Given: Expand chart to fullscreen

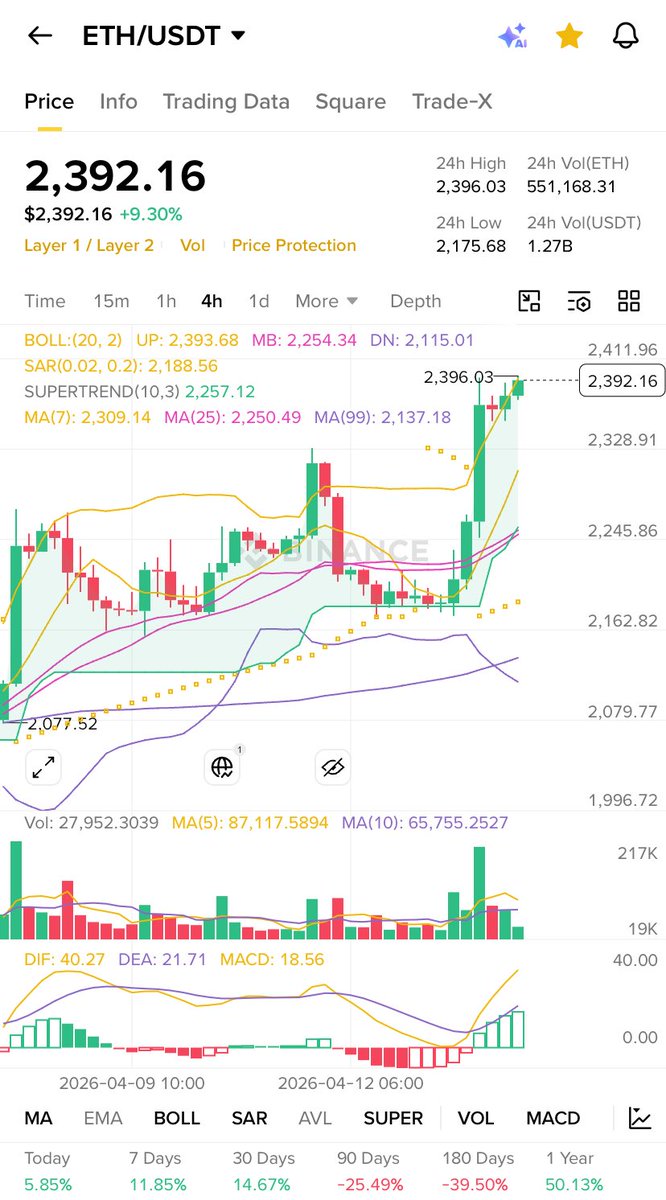Looking at the screenshot, I should coord(44,767).
